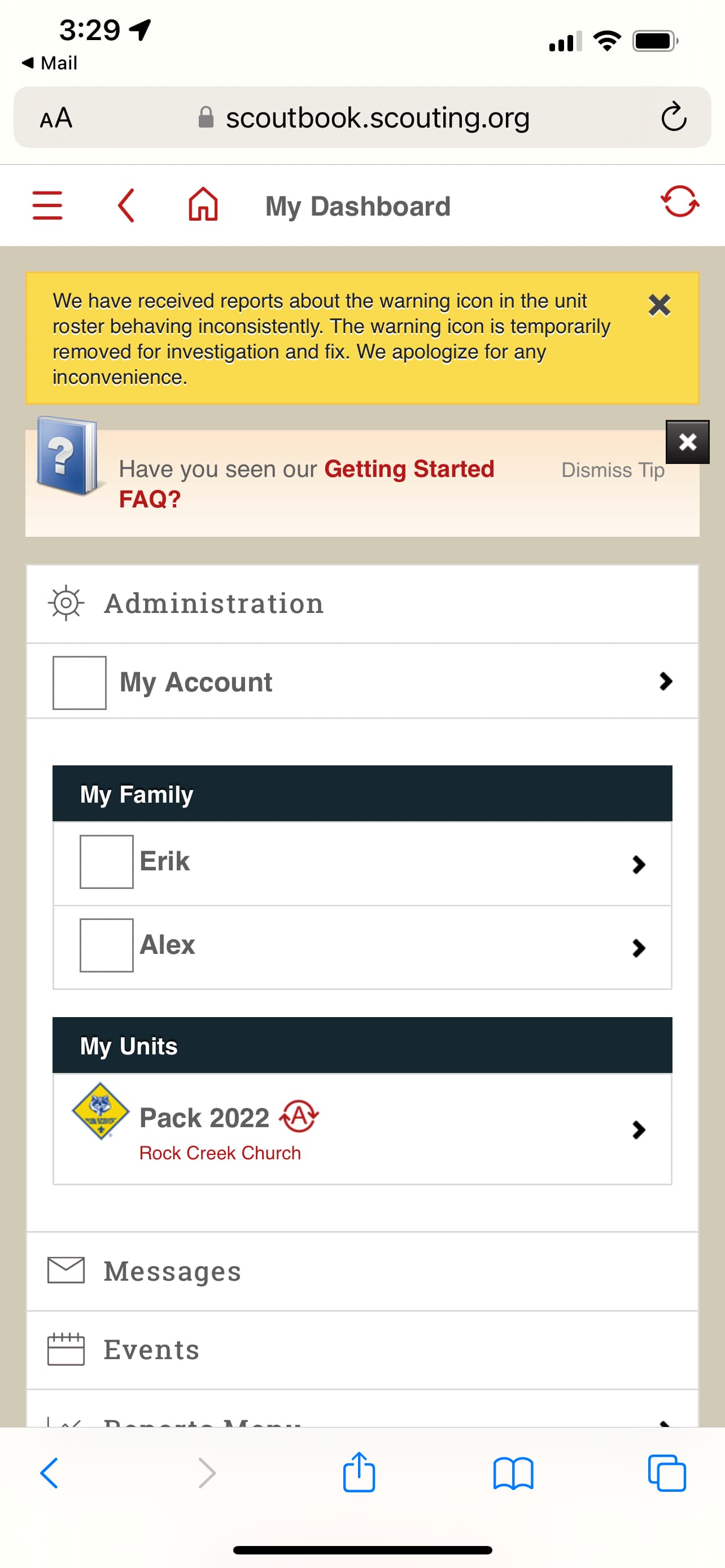Go back using the red chevron

click(126, 205)
